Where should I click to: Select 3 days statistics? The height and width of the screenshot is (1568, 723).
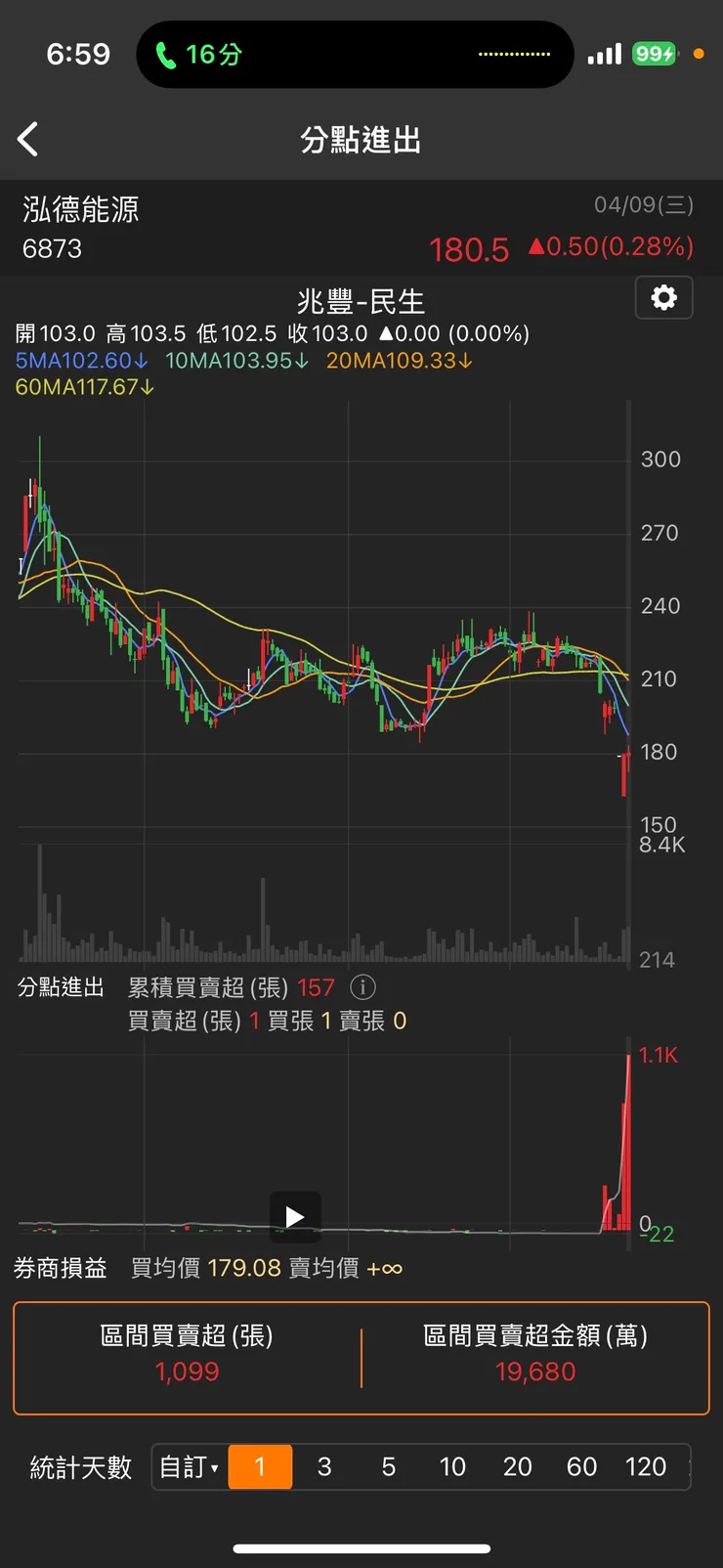(x=324, y=1466)
